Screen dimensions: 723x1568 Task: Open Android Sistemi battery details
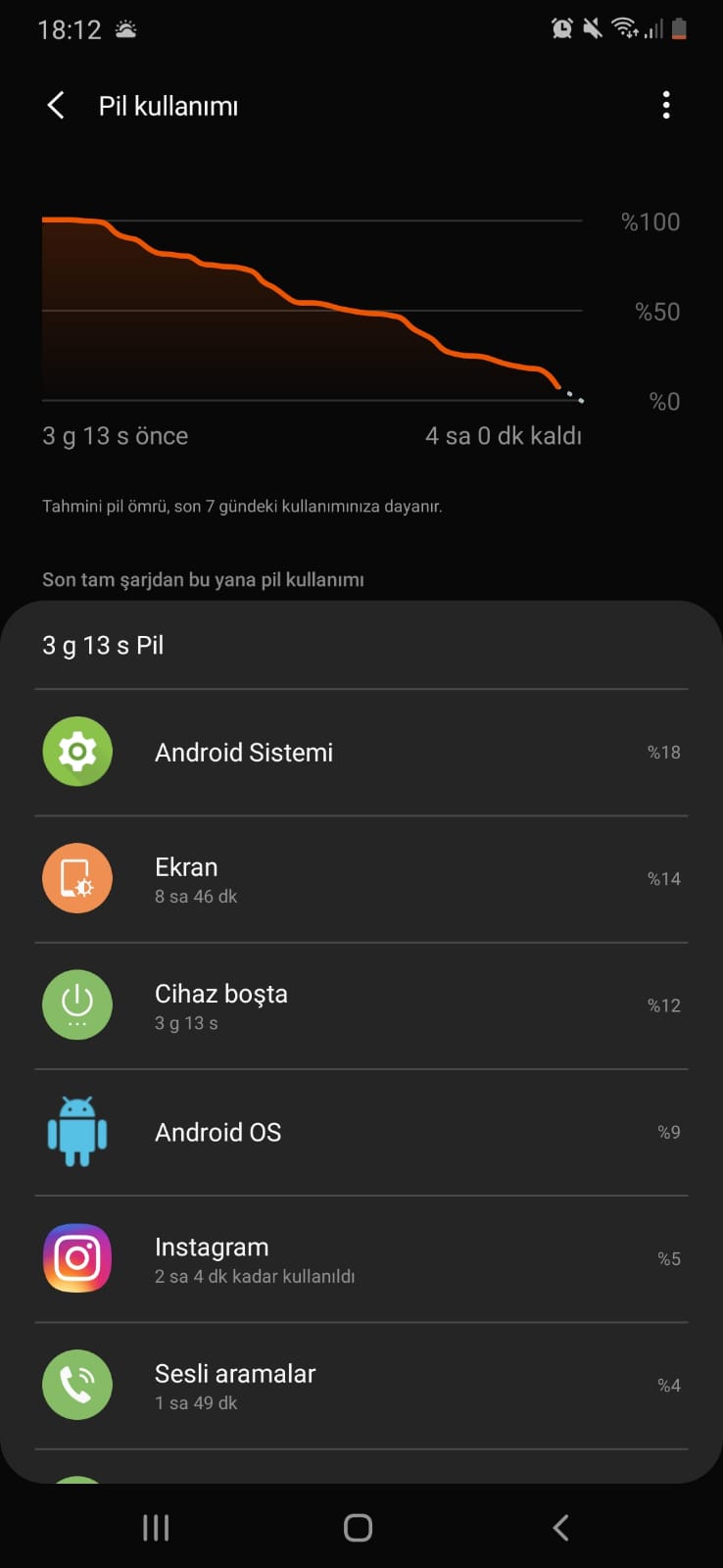tap(361, 753)
